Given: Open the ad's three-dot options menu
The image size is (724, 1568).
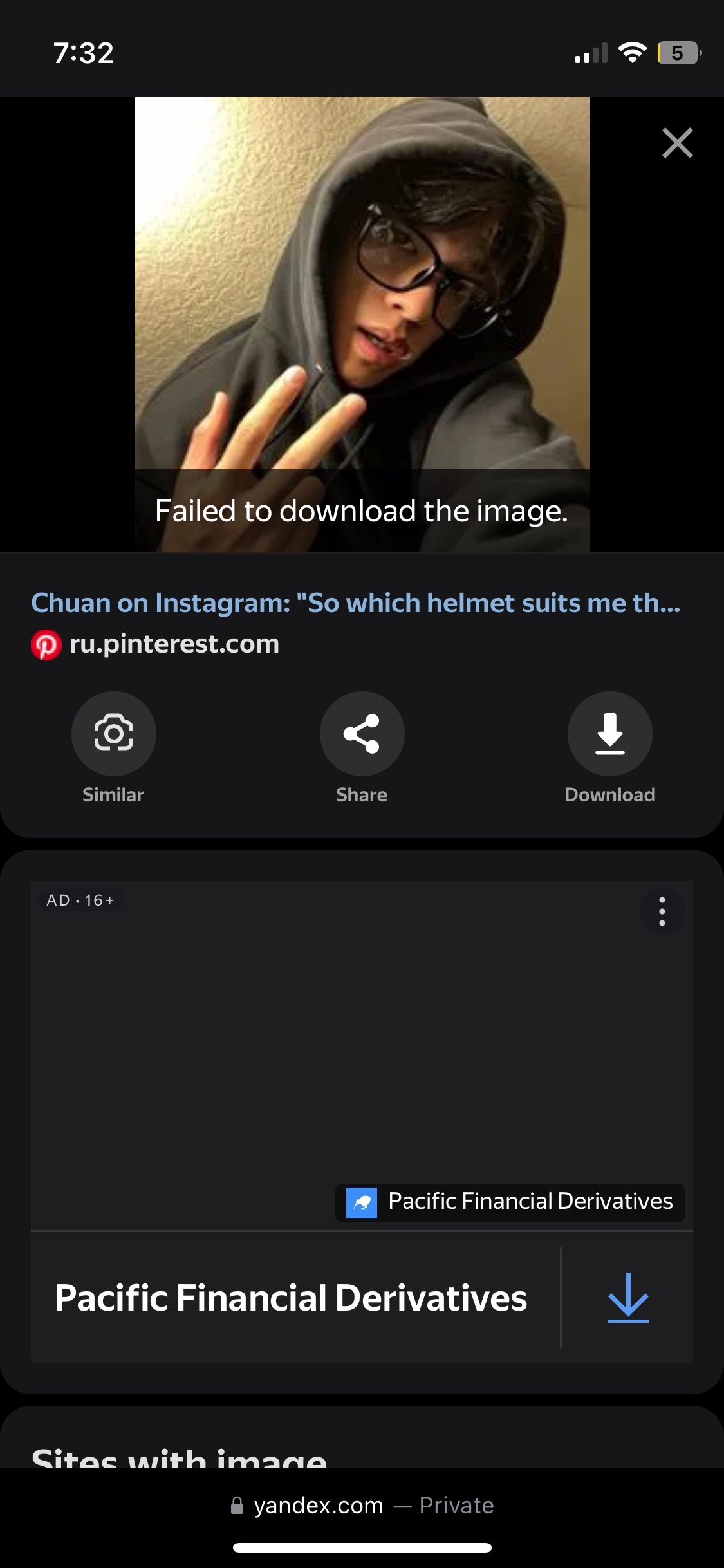Looking at the screenshot, I should coord(662,911).
